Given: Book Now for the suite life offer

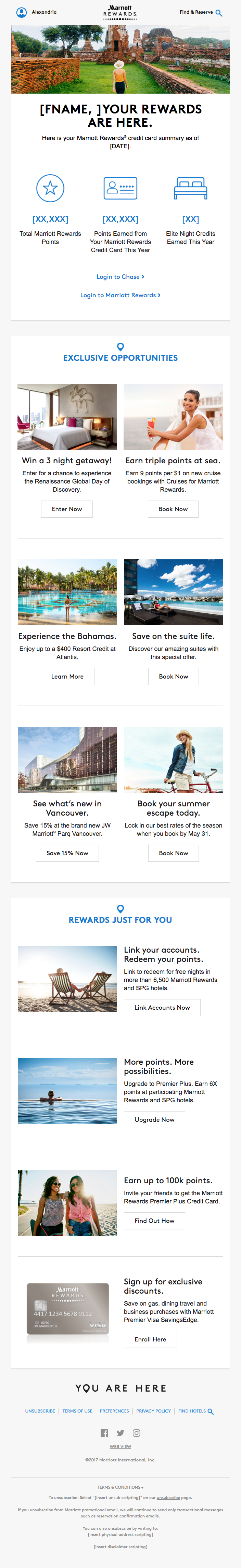Looking at the screenshot, I should (173, 676).
